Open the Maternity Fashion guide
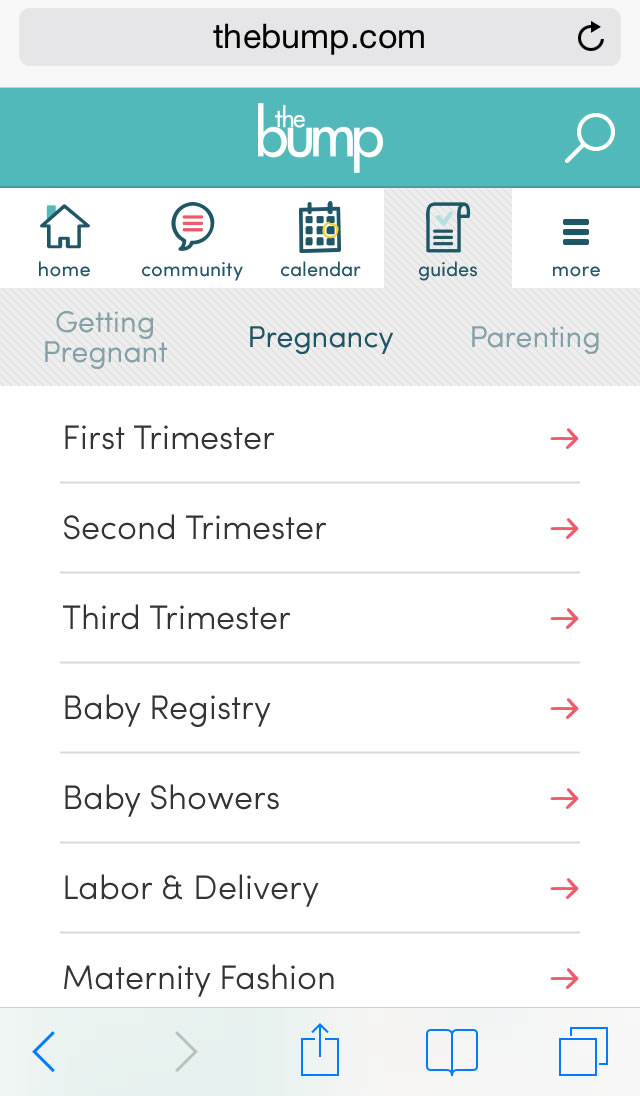 (320, 977)
